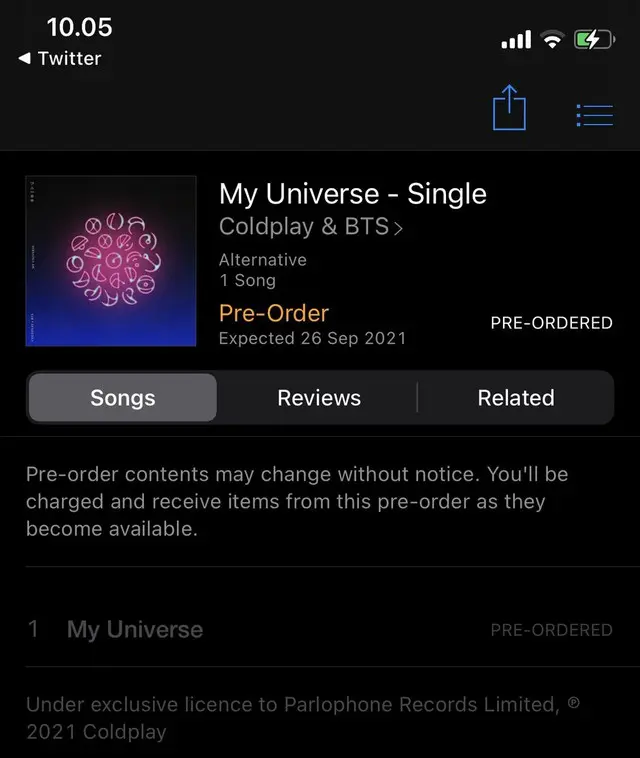Share the My Universe single
Image resolution: width=640 pixels, height=758 pixels.
point(509,106)
